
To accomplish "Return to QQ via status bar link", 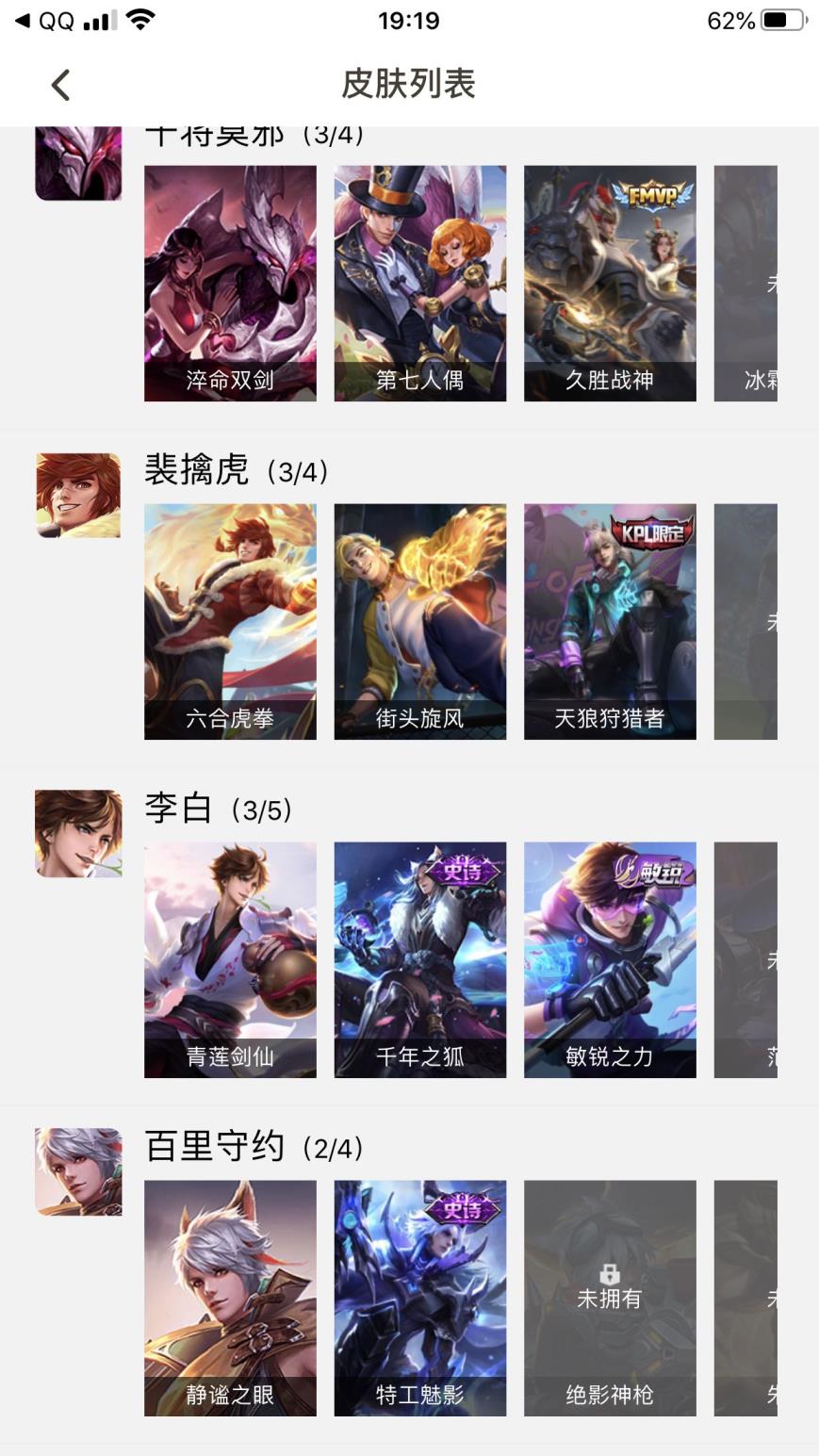I will [45, 21].
